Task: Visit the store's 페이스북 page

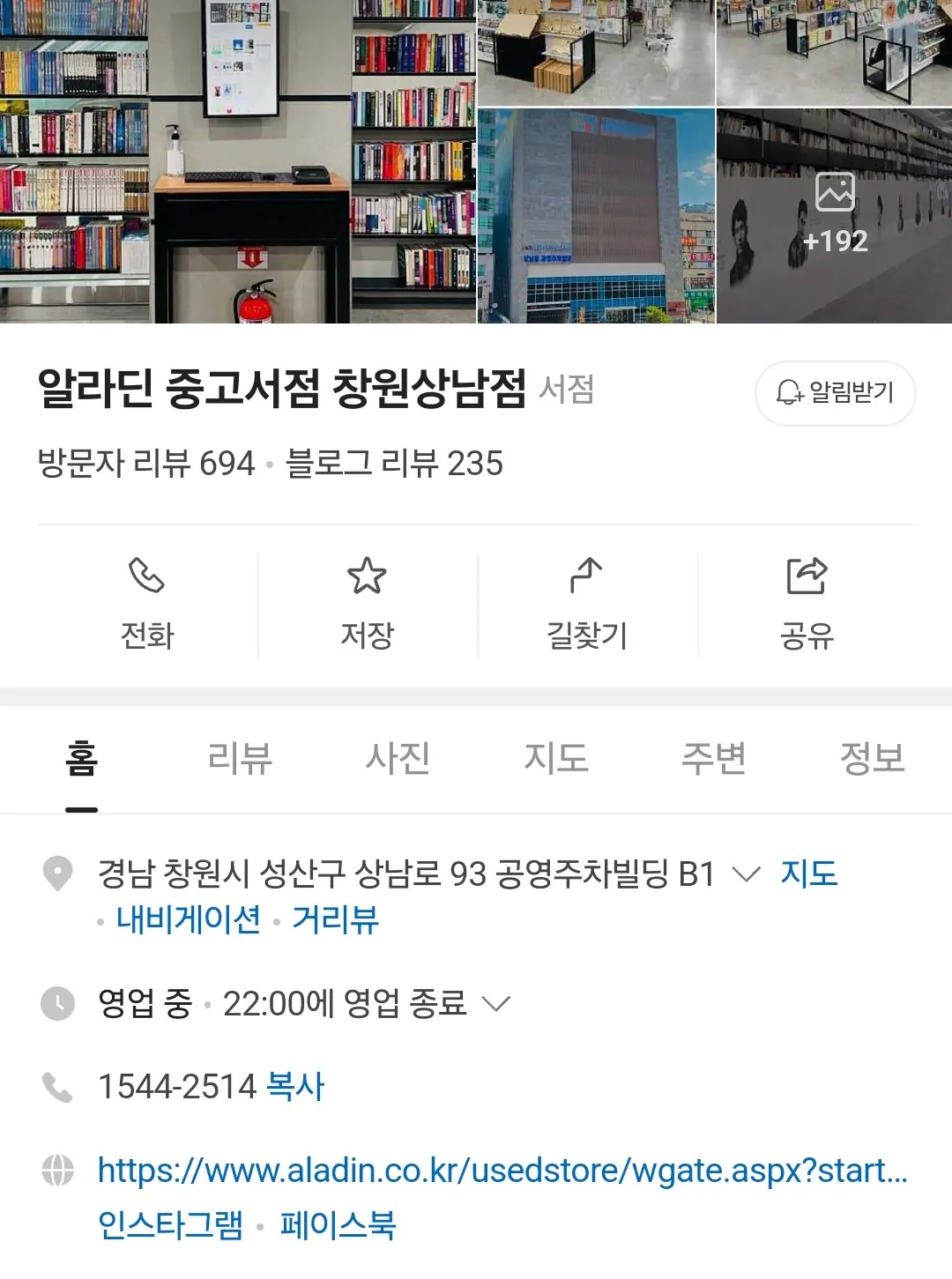Action: (338, 1225)
